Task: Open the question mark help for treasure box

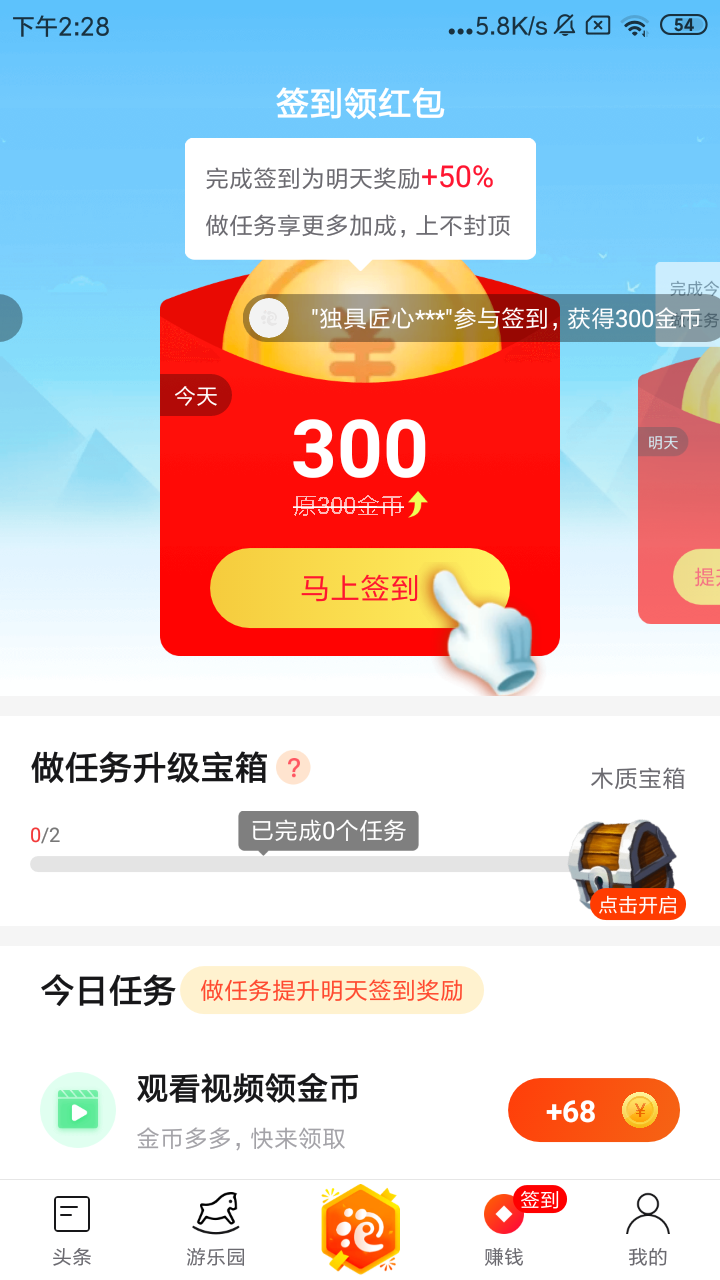Action: [x=293, y=768]
